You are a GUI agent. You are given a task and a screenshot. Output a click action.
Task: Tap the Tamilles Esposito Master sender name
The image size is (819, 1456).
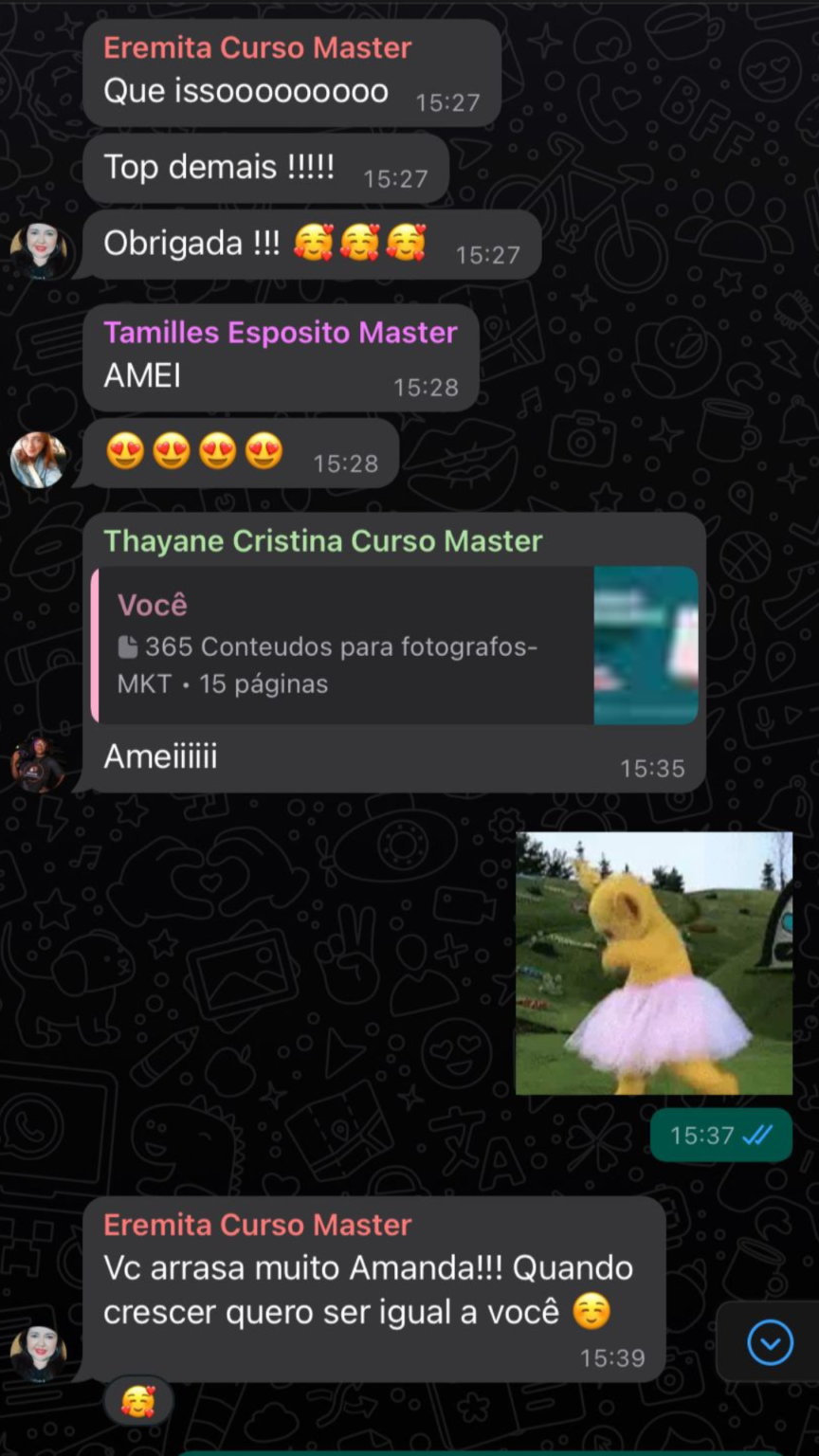coord(280,333)
